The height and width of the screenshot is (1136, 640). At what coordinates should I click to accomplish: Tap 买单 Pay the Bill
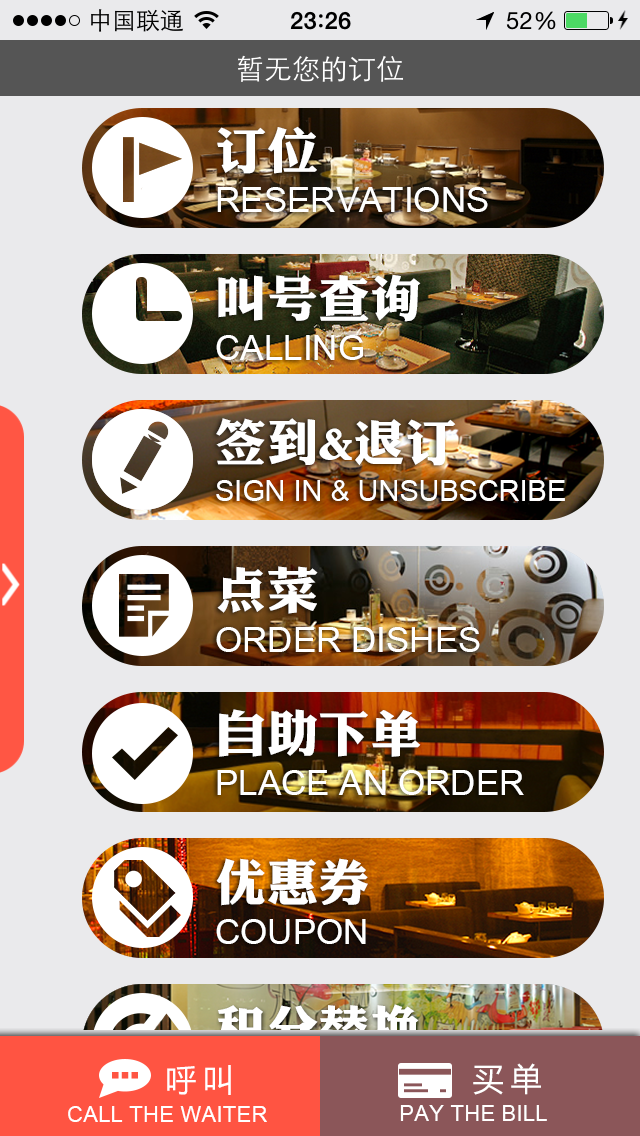click(x=480, y=1086)
